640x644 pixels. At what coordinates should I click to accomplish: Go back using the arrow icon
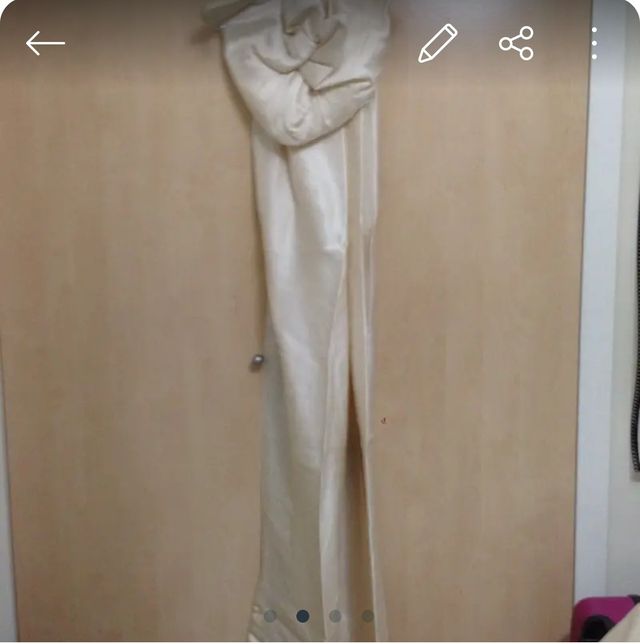click(x=45, y=43)
